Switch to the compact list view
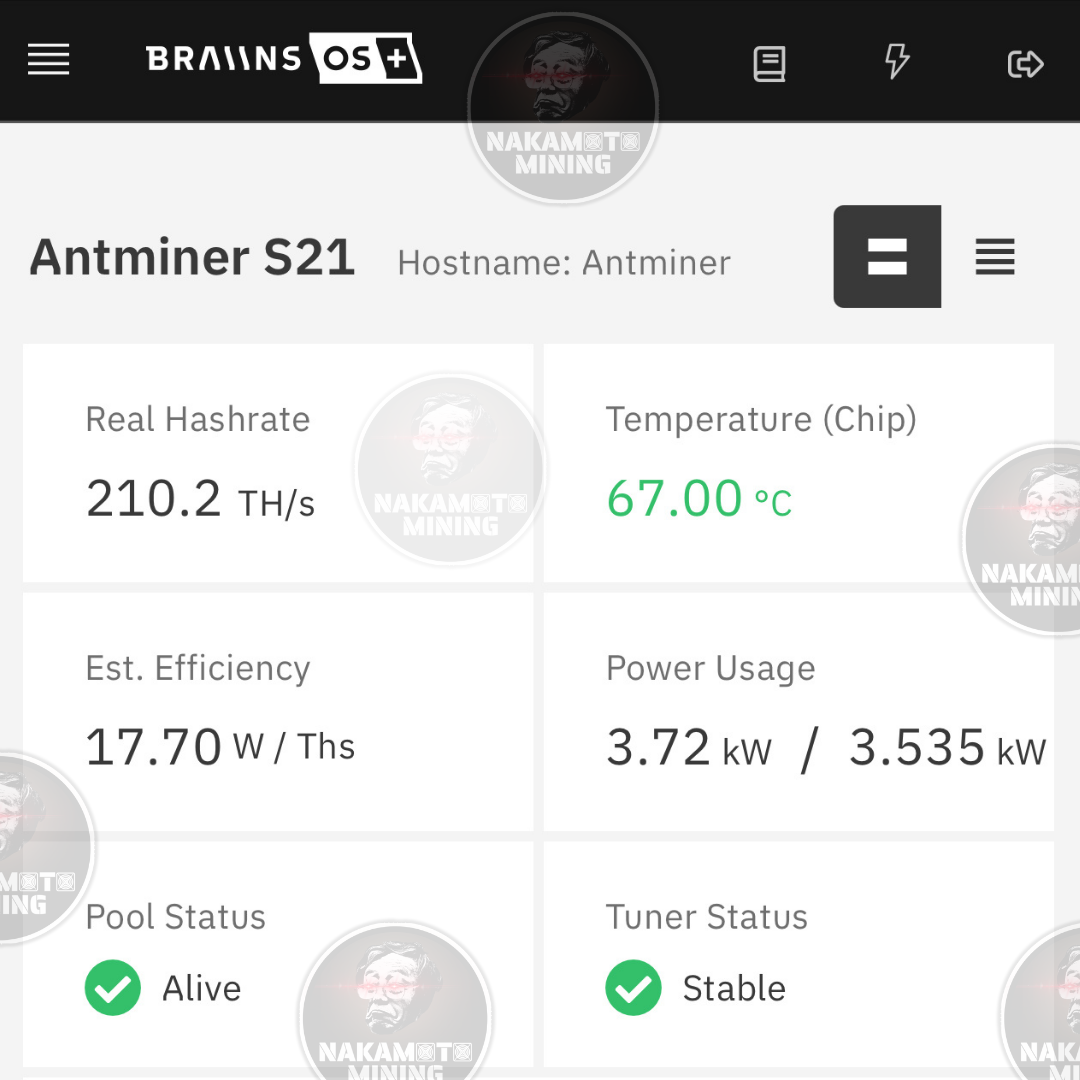This screenshot has width=1080, height=1080. coord(995,257)
